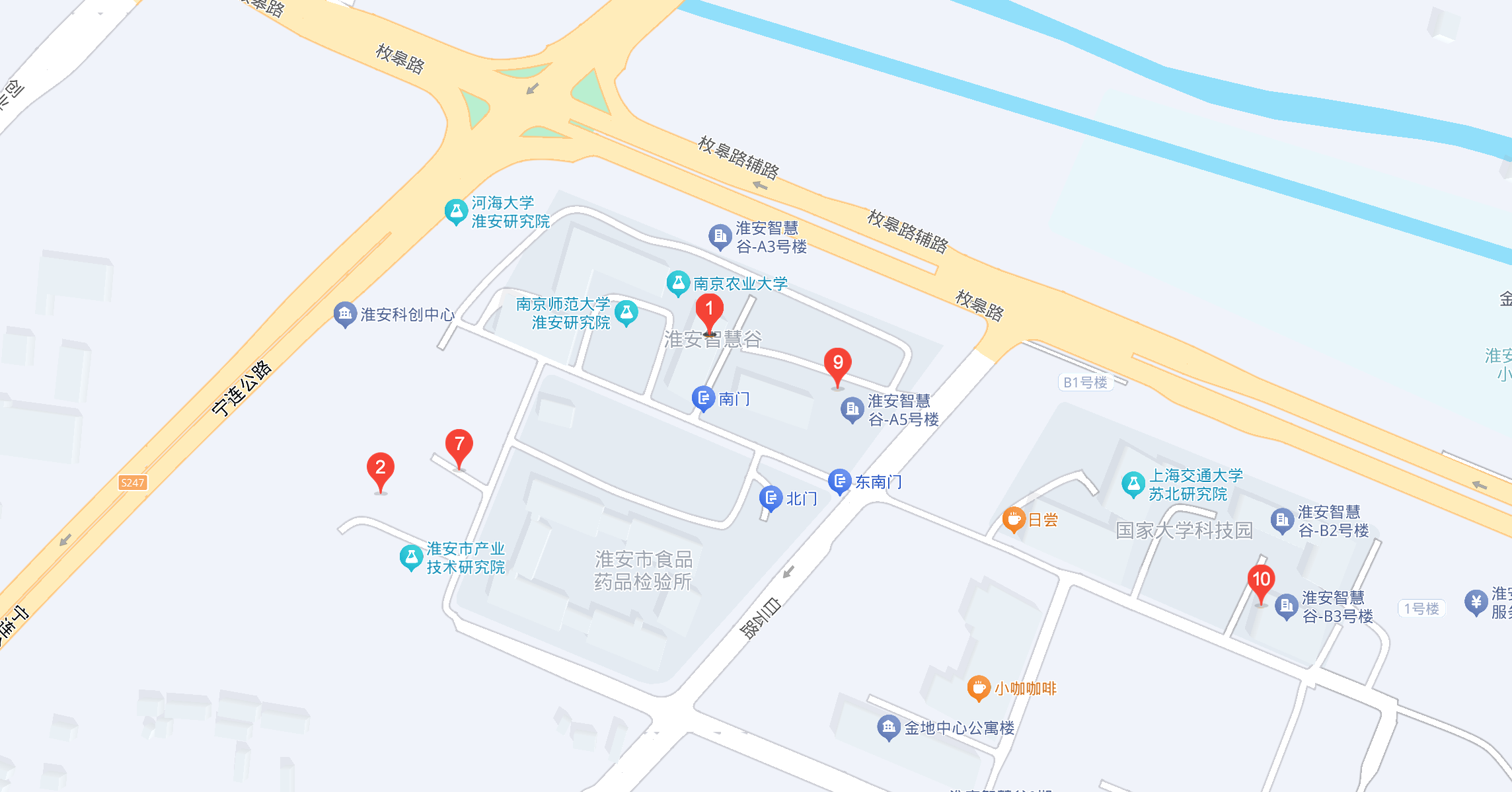Tap the 南京师范大学淮安研究院 marker
This screenshot has height=792, width=1512.
point(626,313)
